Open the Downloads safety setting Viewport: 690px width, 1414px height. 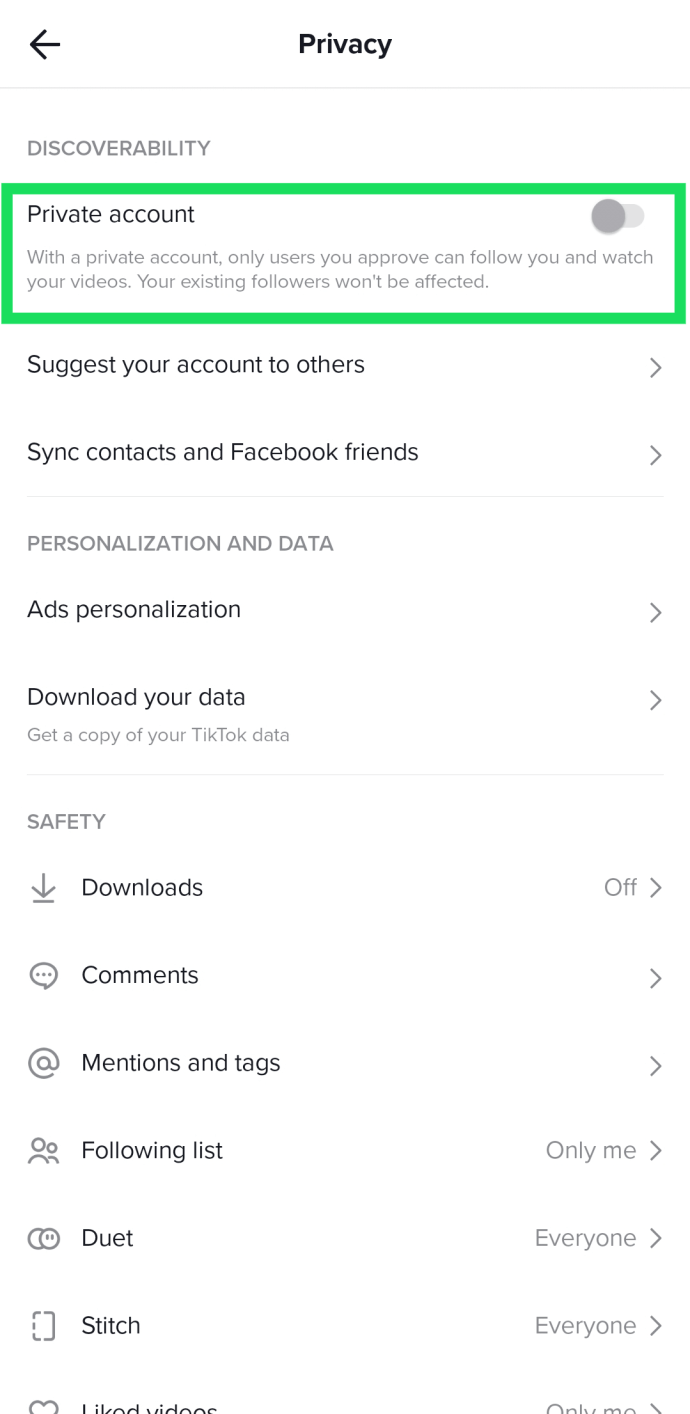pos(345,888)
